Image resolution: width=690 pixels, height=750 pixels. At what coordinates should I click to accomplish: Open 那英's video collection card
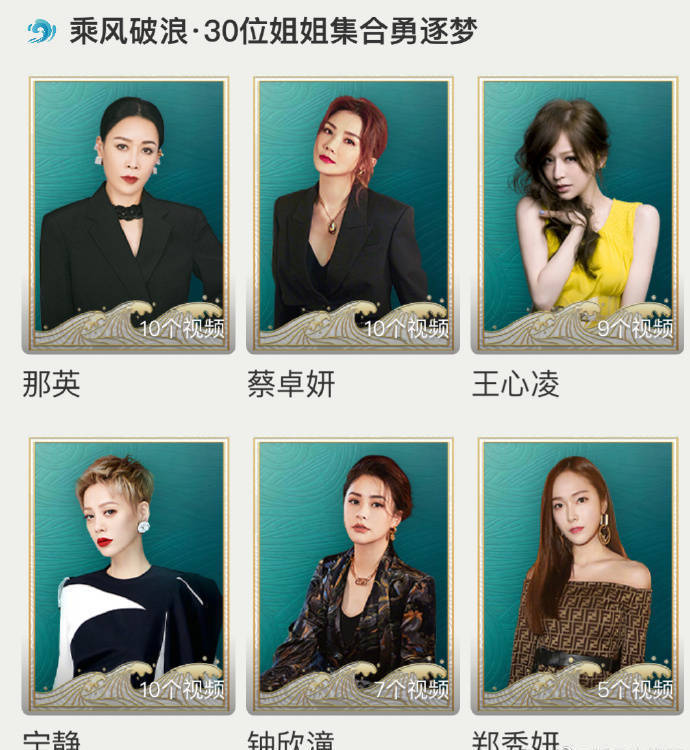coord(128,213)
